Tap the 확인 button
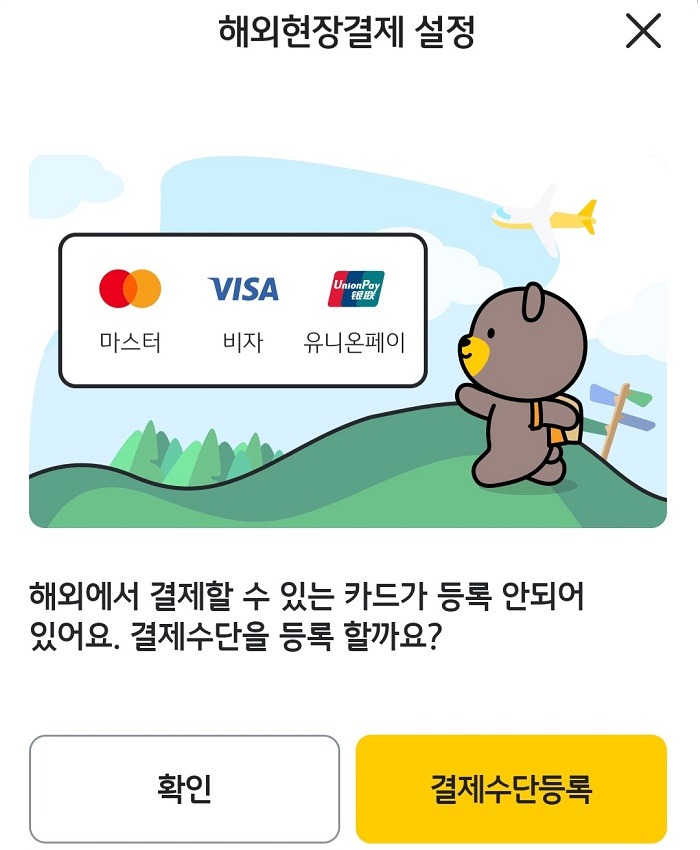This screenshot has width=700, height=850. tap(184, 788)
